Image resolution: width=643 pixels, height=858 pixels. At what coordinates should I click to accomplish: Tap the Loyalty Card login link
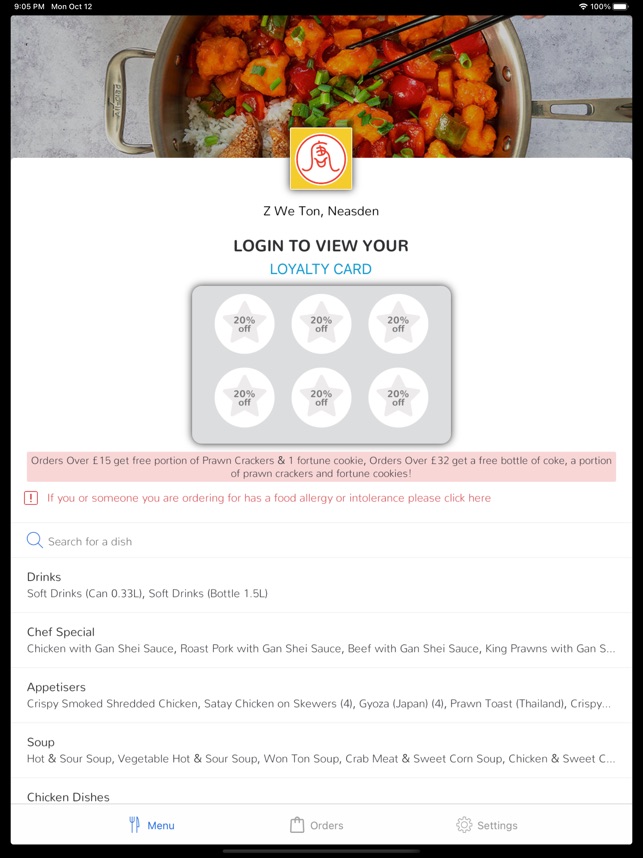[320, 269]
